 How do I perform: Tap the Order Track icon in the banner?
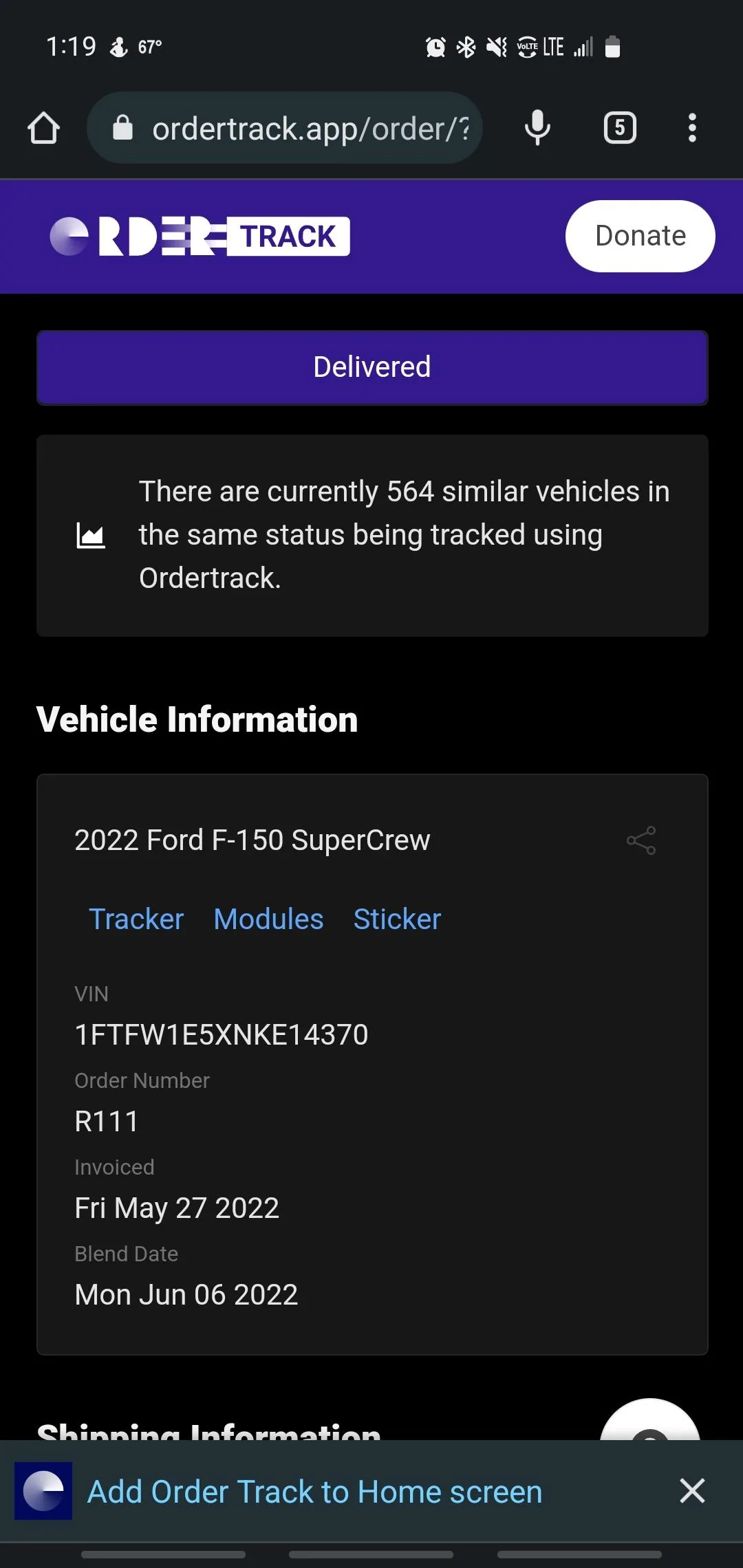[43, 1491]
